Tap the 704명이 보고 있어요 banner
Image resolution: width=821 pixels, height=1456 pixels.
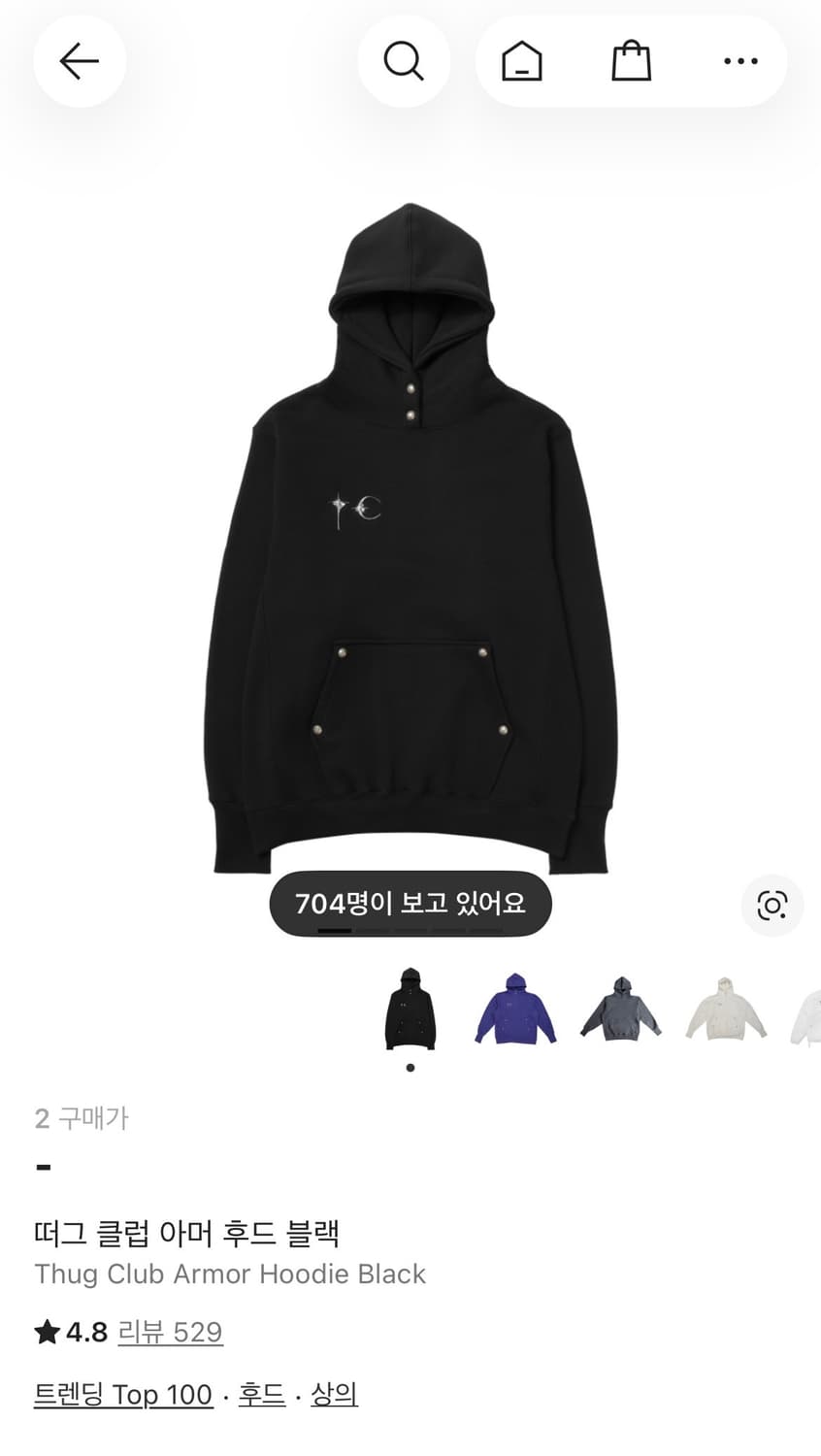tap(410, 902)
